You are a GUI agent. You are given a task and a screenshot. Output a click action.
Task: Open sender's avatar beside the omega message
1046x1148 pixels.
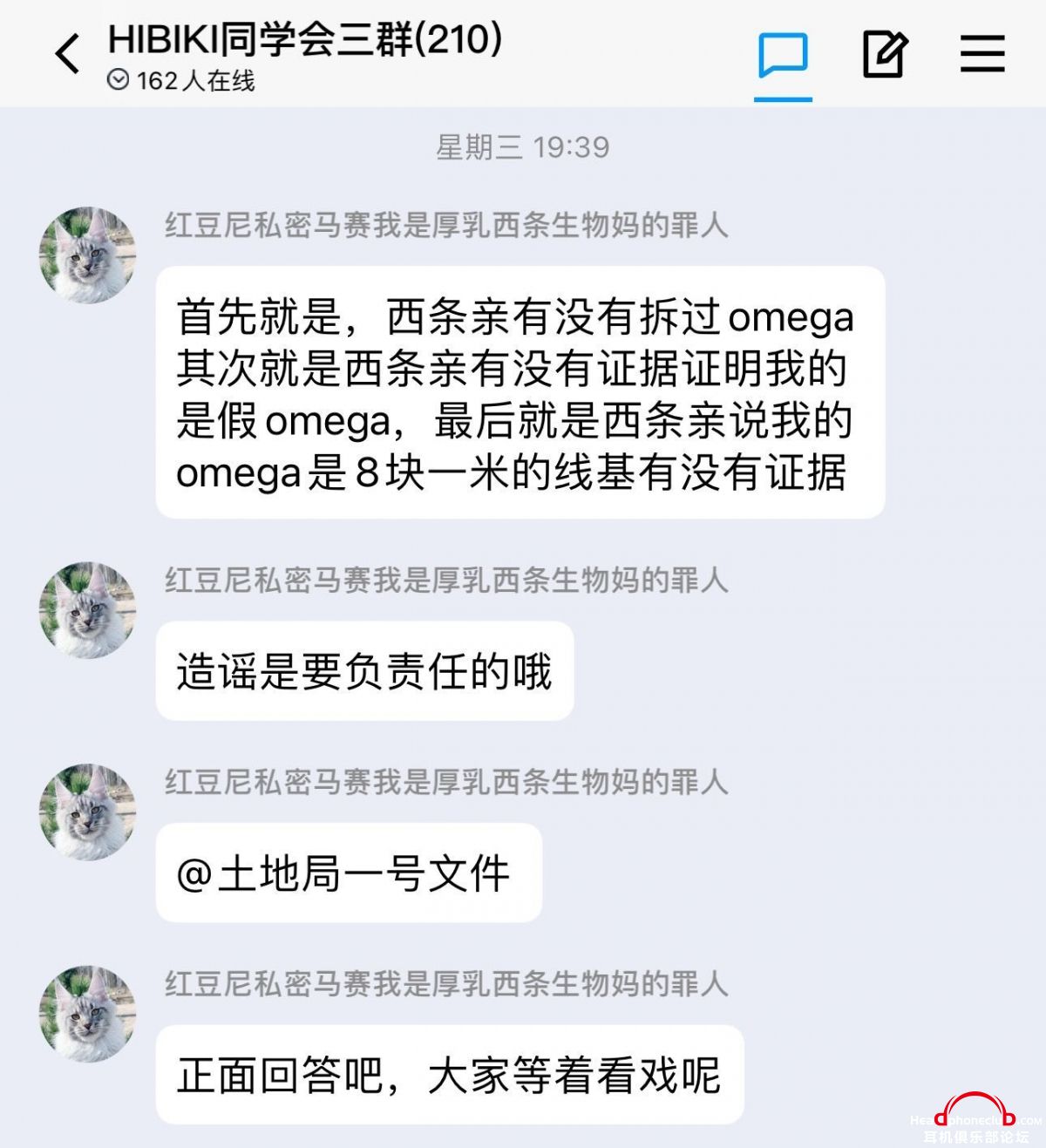87,255
